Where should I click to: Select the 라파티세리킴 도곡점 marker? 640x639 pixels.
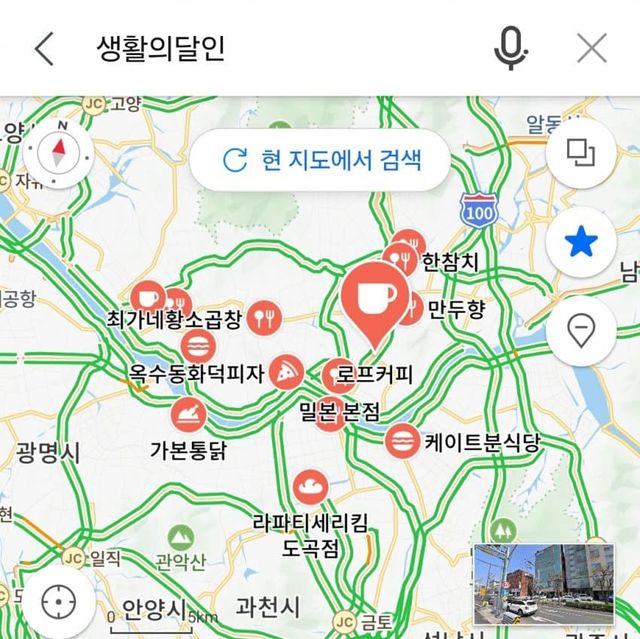click(x=312, y=485)
